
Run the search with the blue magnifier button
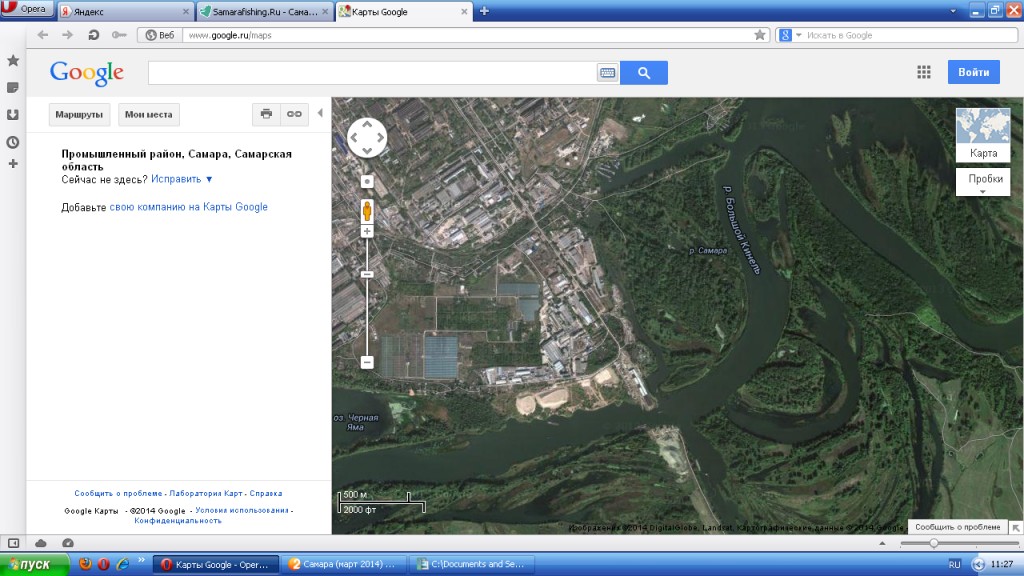[643, 73]
